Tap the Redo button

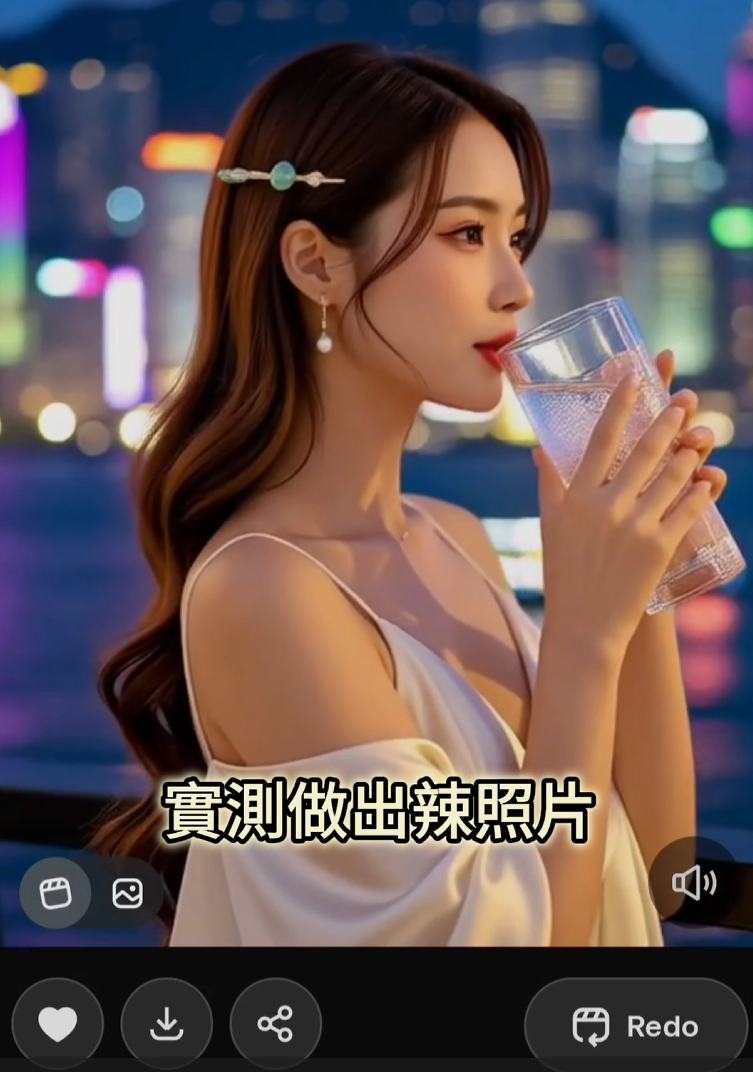(635, 1026)
